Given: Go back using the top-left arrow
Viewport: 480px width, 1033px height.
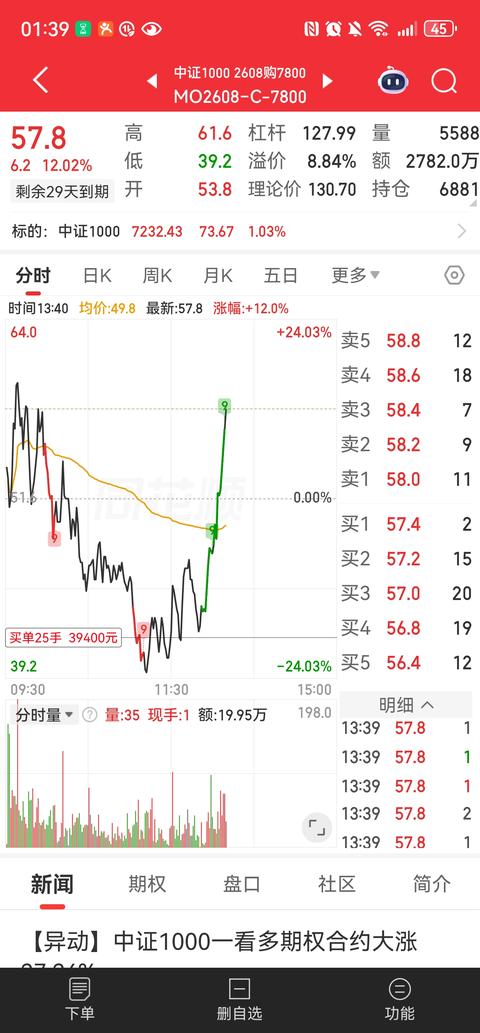Looking at the screenshot, I should click(41, 81).
